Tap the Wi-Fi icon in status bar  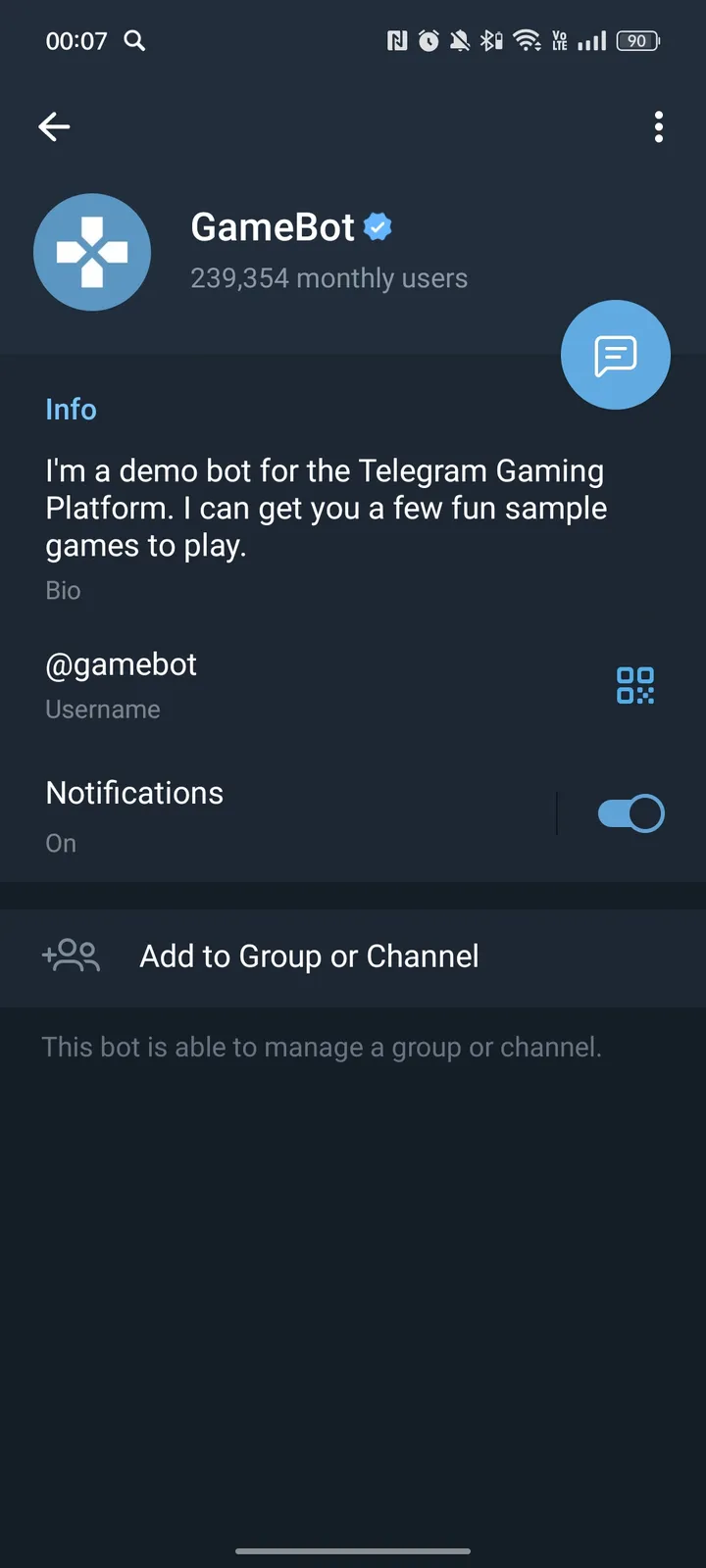[529, 41]
